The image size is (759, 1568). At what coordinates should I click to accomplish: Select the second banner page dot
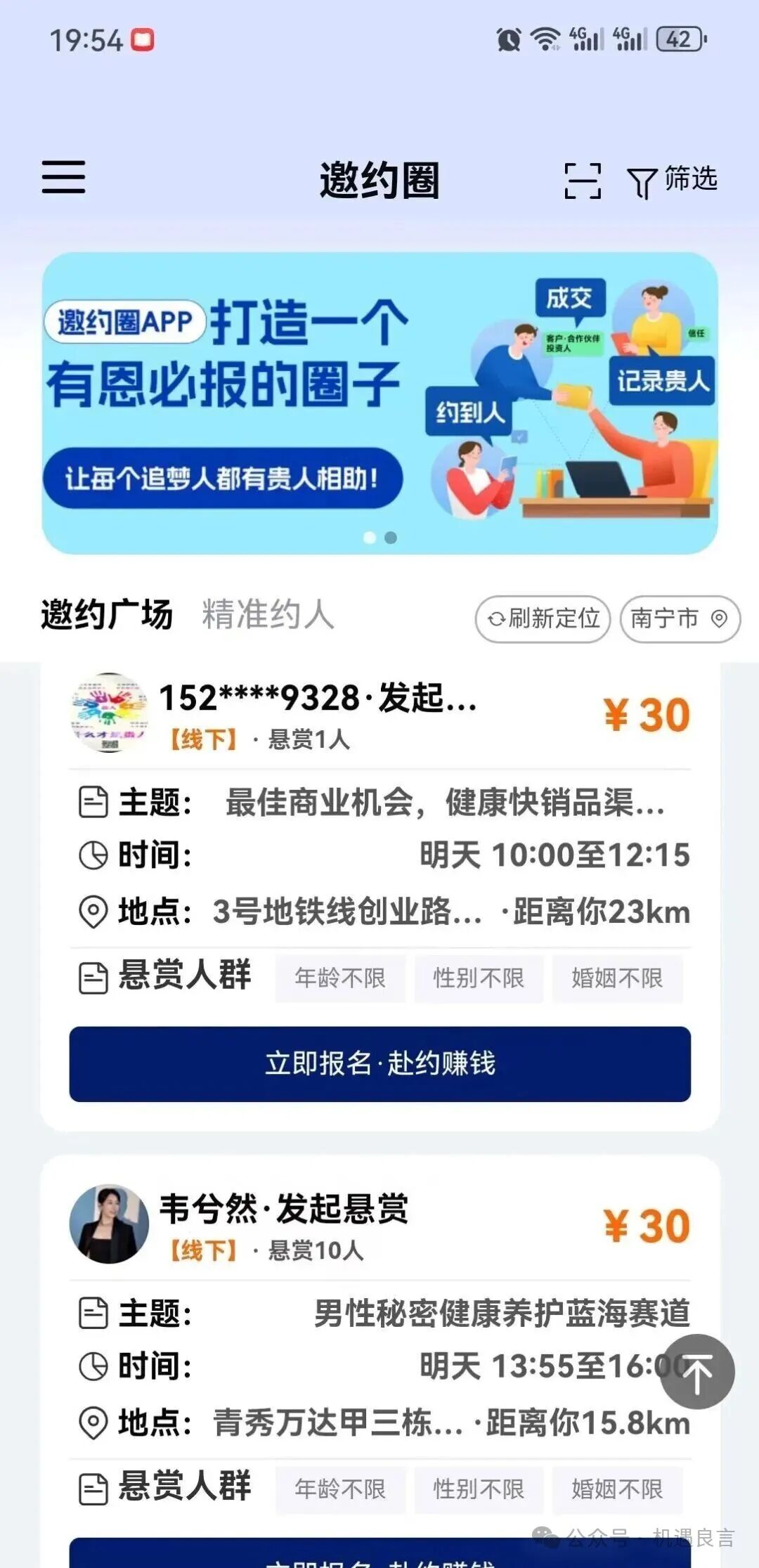(x=391, y=538)
